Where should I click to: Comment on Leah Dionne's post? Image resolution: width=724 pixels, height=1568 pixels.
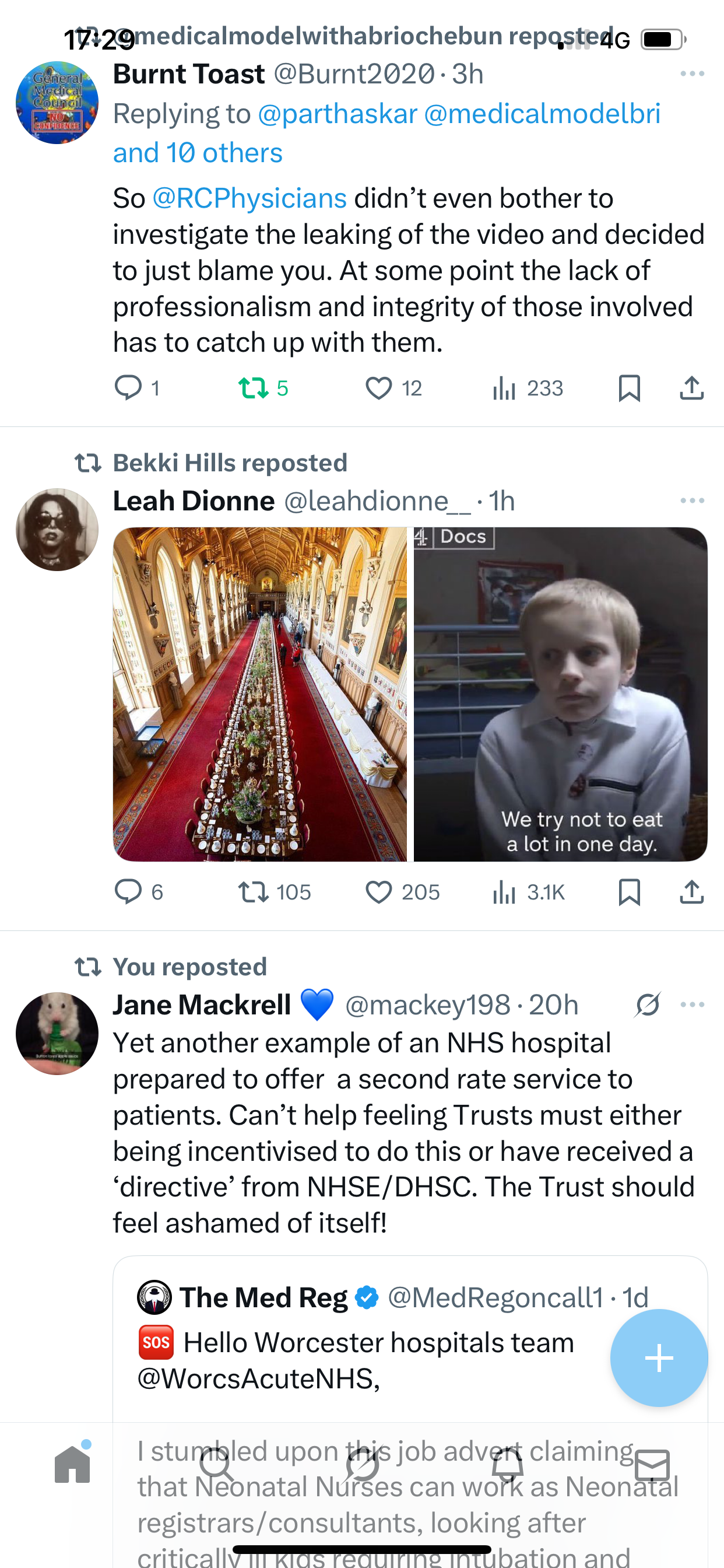tap(128, 892)
